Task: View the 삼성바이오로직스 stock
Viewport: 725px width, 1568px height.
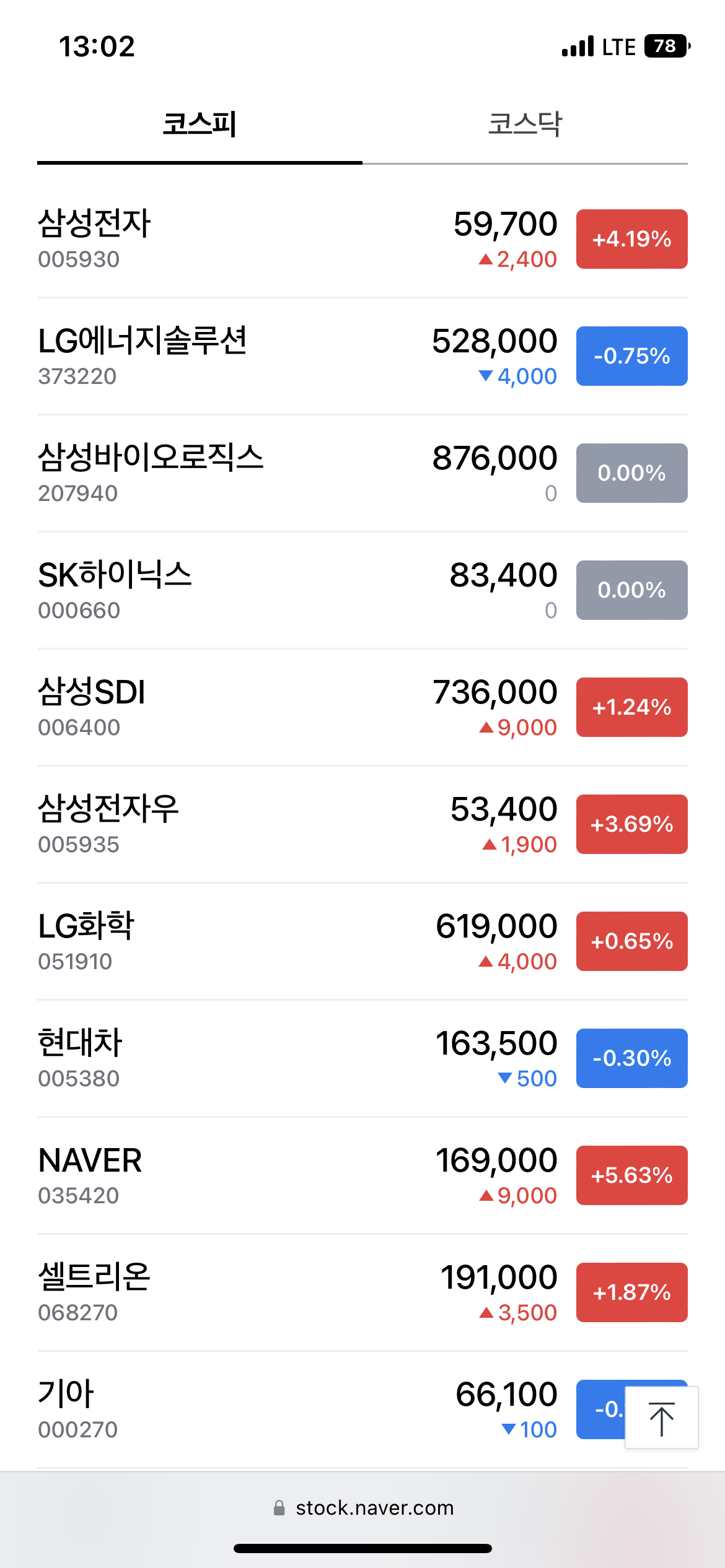Action: coord(362,474)
